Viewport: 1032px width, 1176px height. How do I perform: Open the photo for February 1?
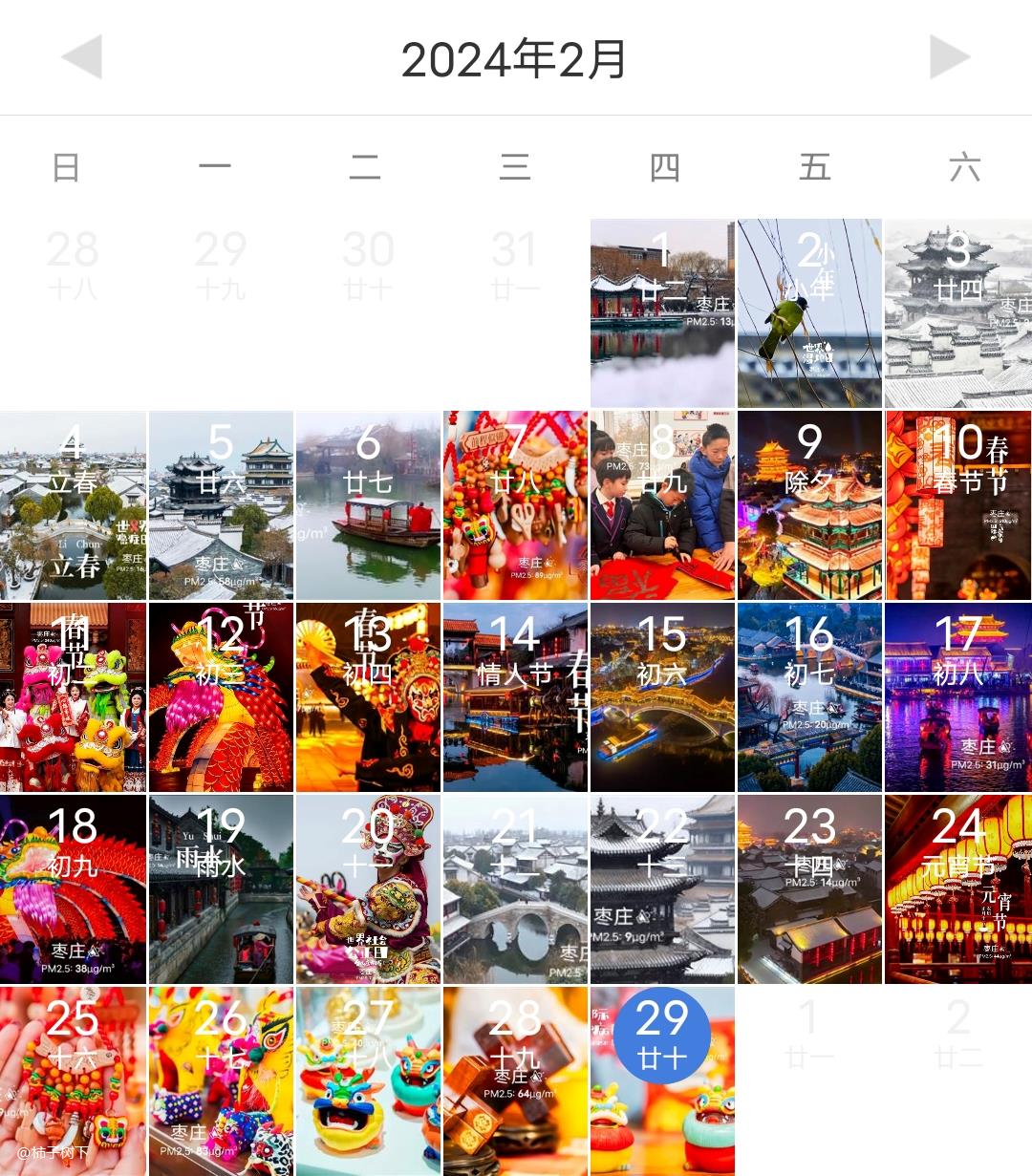pyautogui.click(x=662, y=313)
